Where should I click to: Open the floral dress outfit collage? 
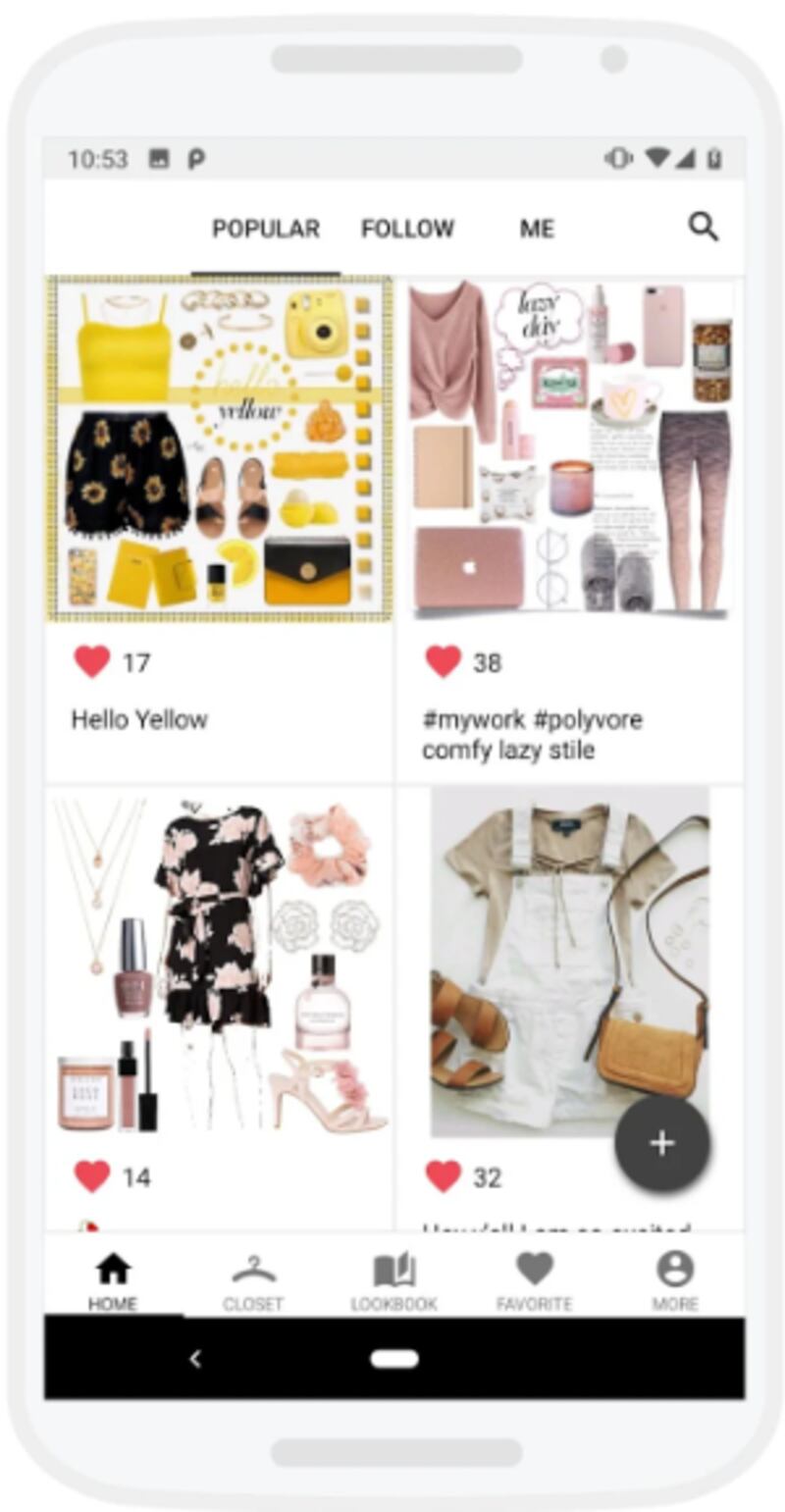220,966
